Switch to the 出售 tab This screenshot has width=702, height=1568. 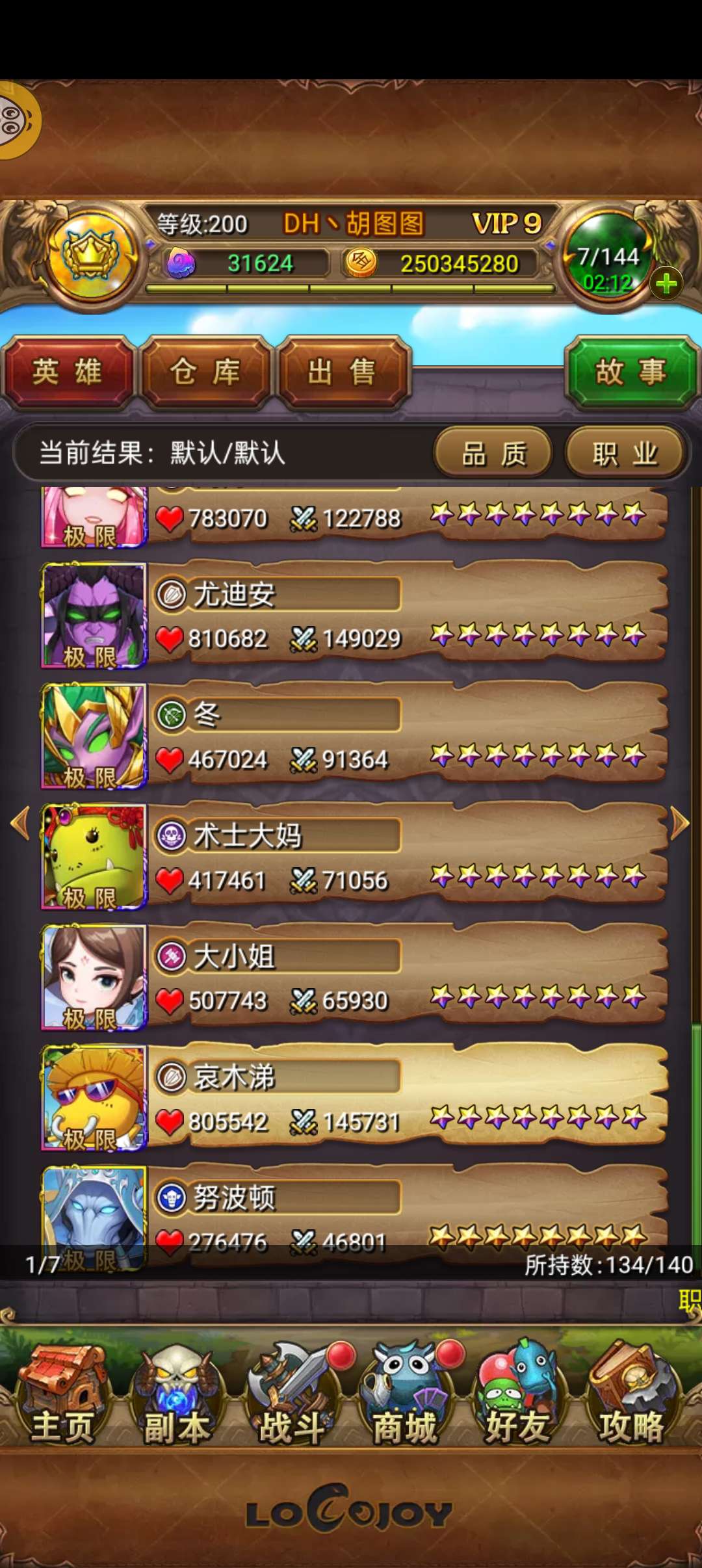coord(343,372)
